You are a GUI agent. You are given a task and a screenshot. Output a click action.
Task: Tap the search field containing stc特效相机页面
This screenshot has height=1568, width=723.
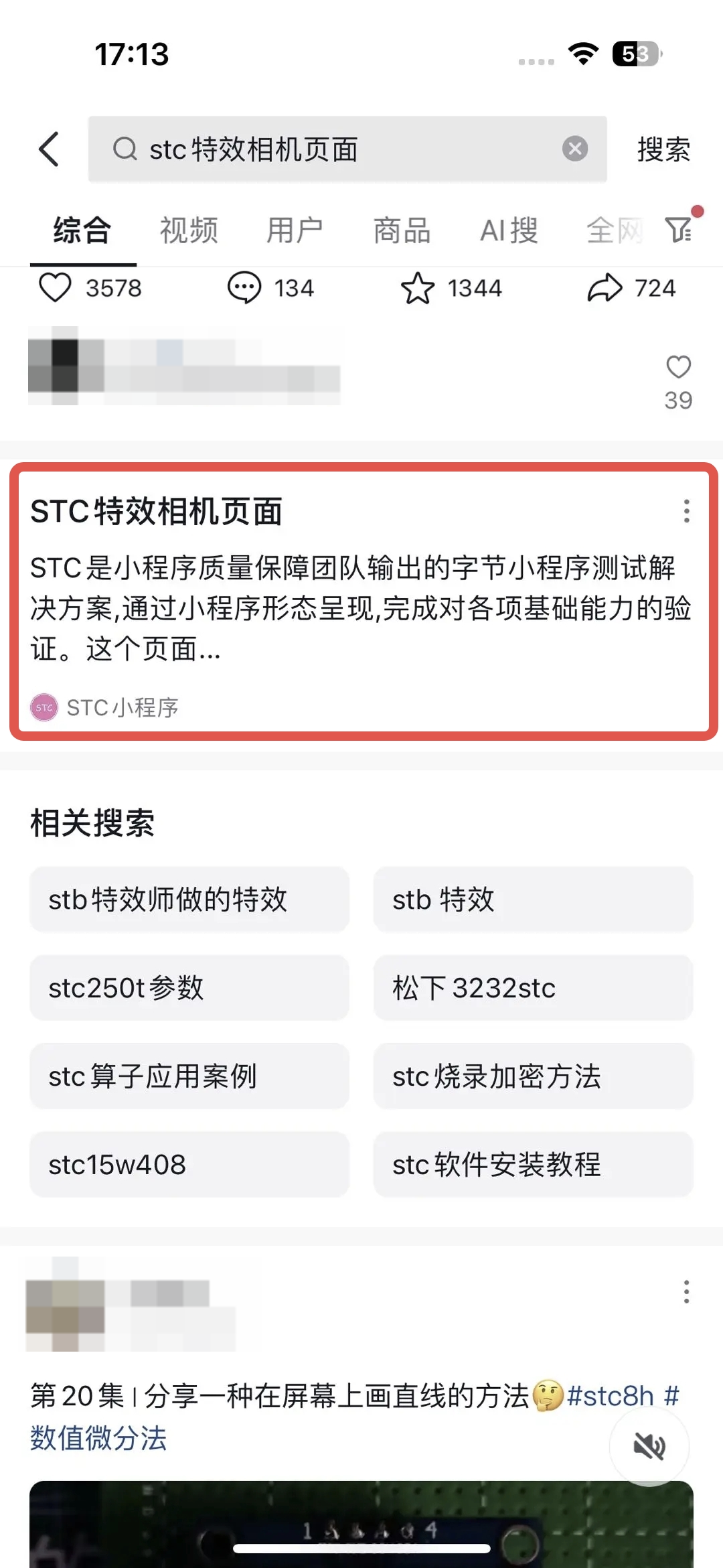(x=335, y=149)
